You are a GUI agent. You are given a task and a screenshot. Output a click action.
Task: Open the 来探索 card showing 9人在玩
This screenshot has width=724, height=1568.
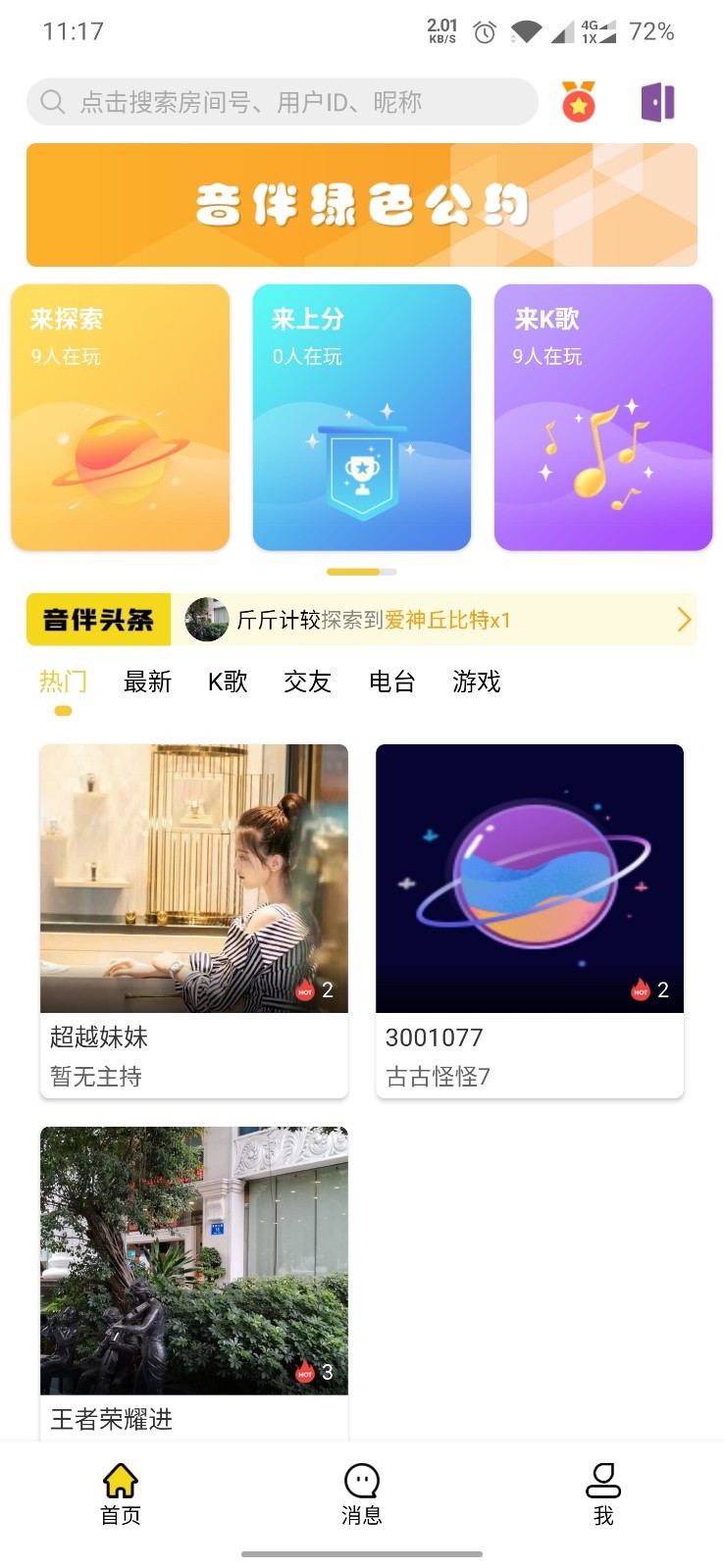pyautogui.click(x=120, y=417)
